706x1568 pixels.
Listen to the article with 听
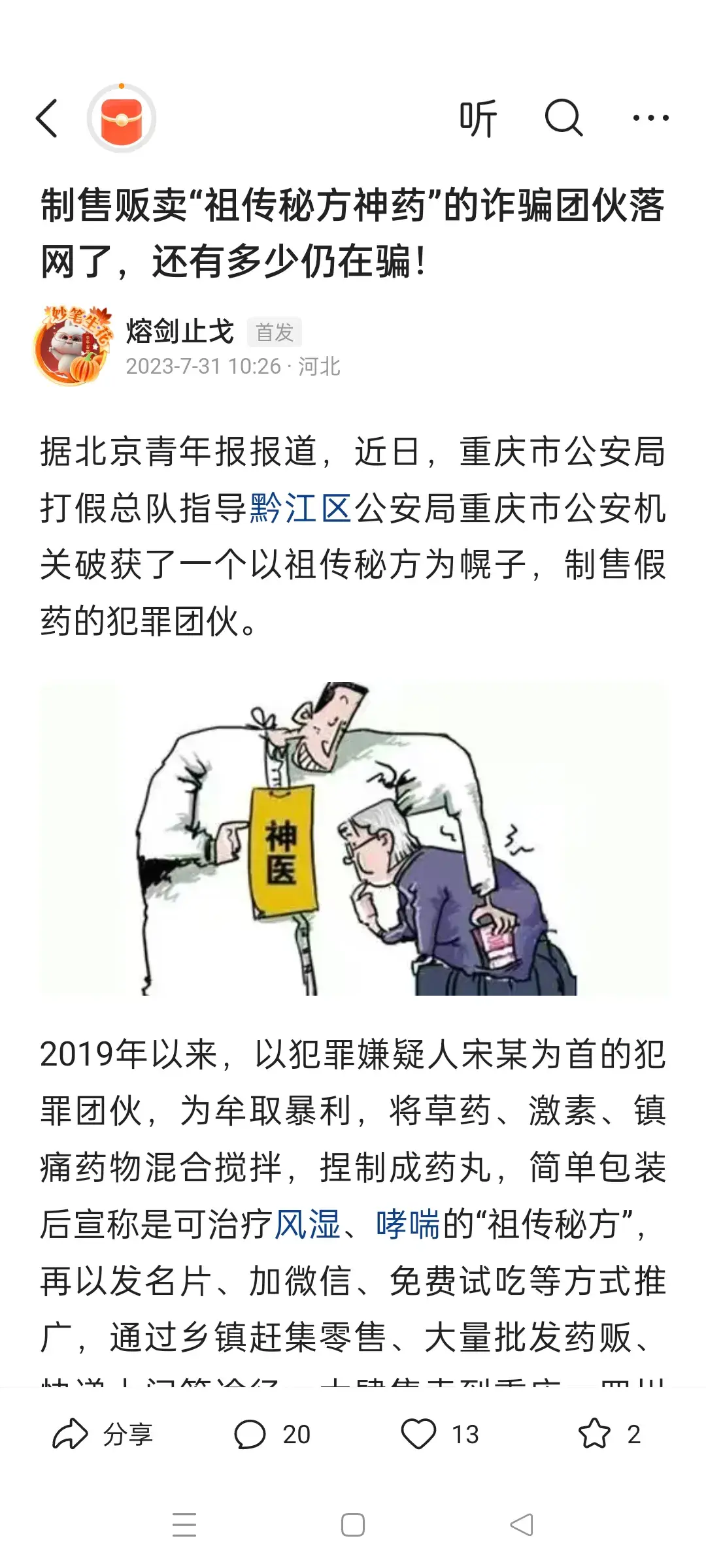tap(478, 118)
